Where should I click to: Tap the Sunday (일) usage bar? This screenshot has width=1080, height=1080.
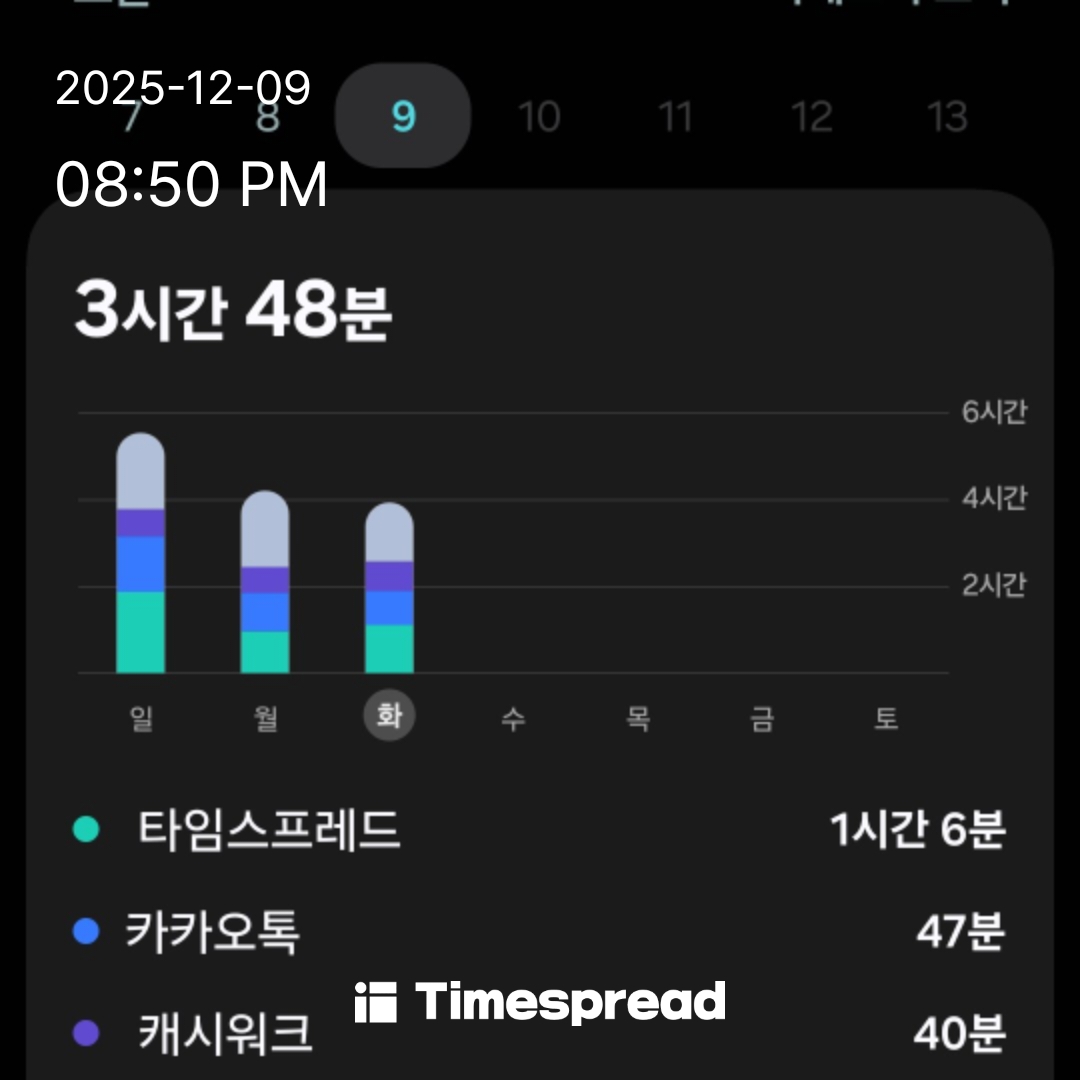141,553
